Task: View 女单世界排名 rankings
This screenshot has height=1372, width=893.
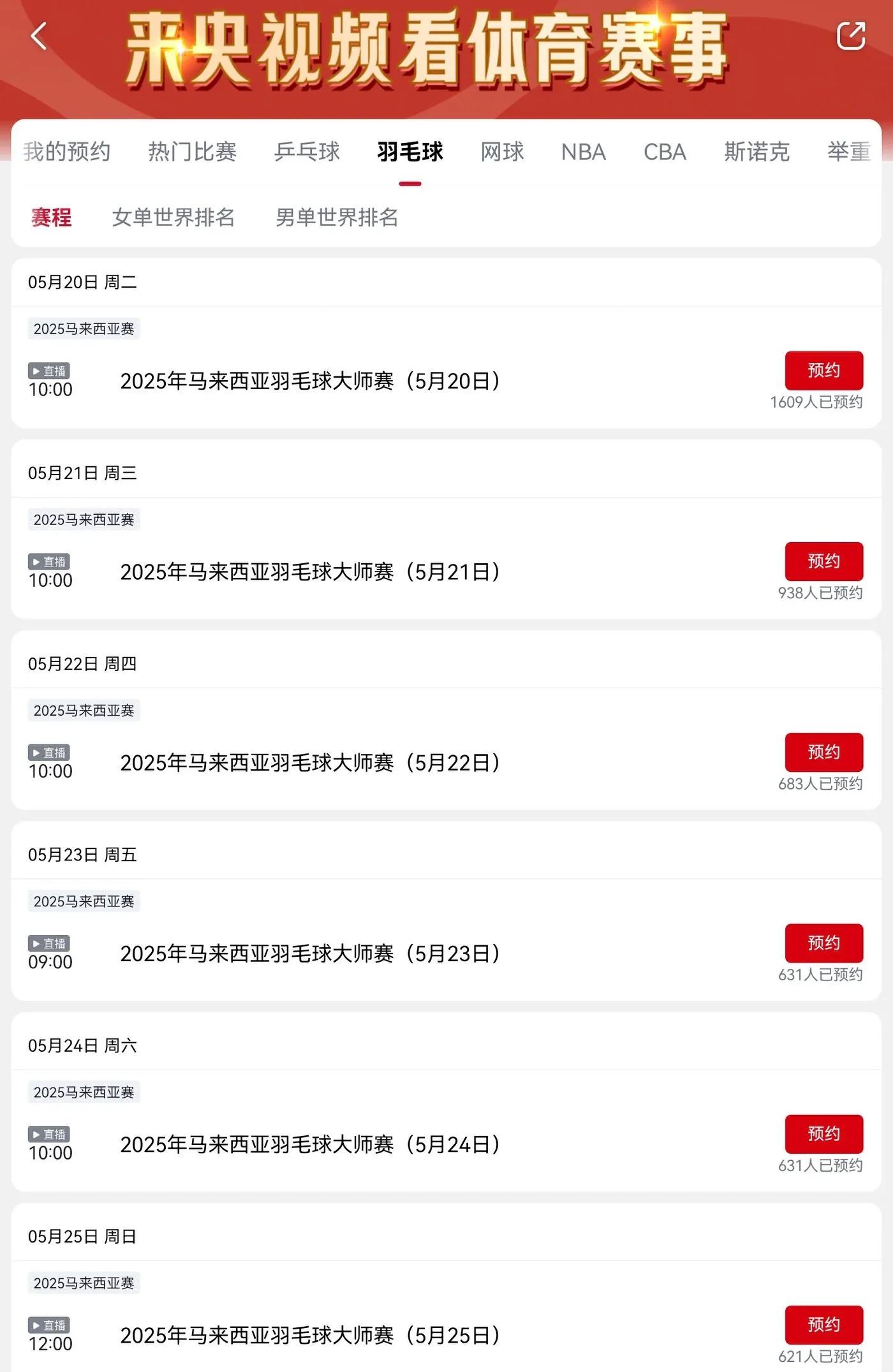Action: click(x=173, y=218)
